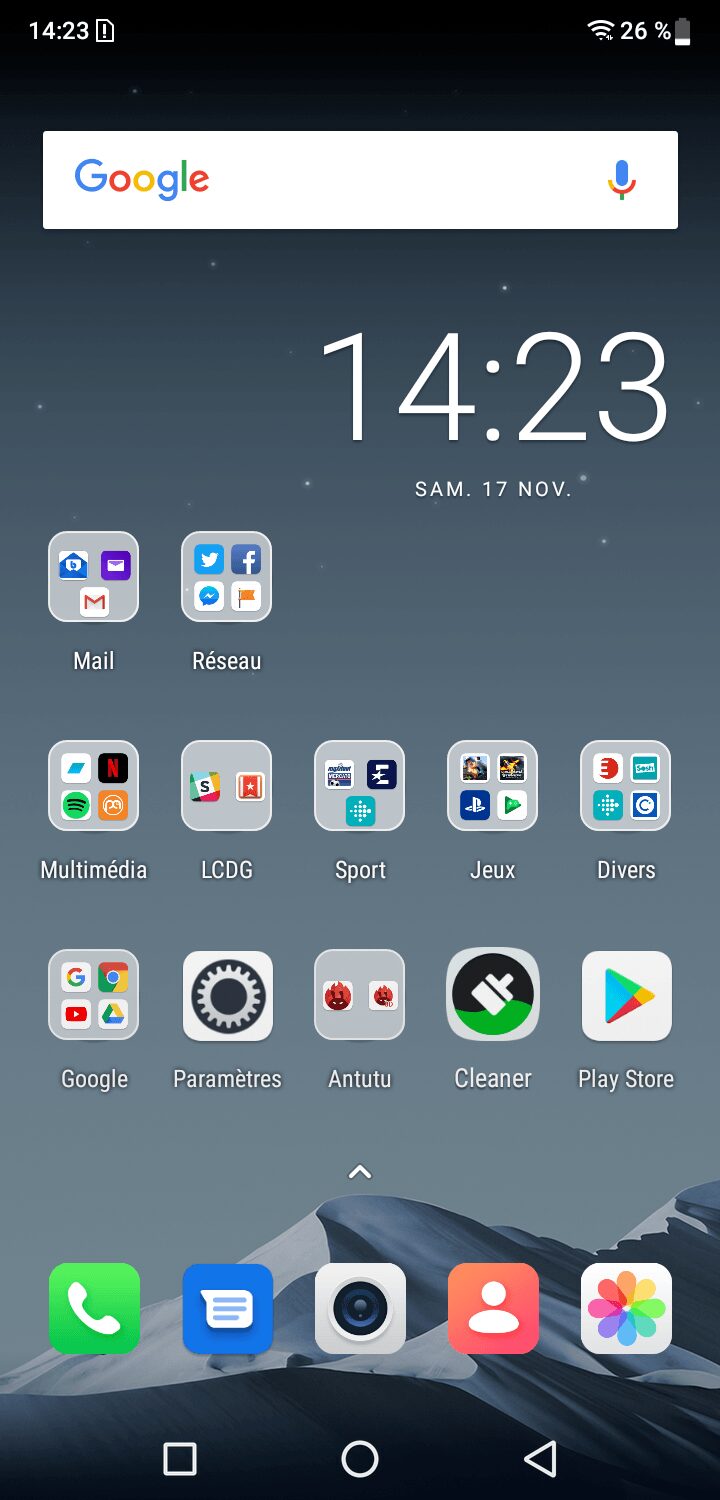
Task: Open the Contacts app in dock
Action: point(493,1308)
